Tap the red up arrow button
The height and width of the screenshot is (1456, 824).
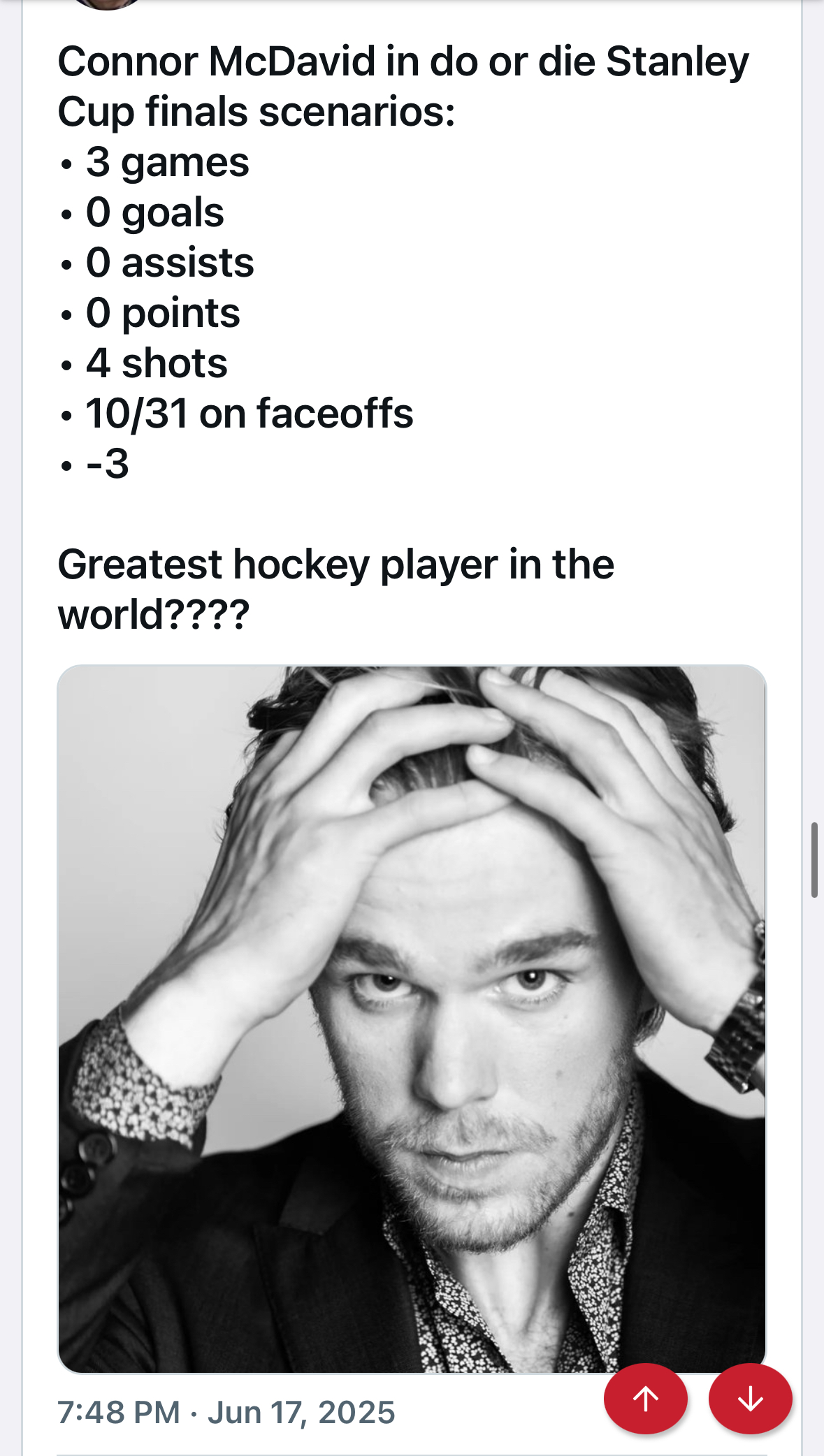645,1399
